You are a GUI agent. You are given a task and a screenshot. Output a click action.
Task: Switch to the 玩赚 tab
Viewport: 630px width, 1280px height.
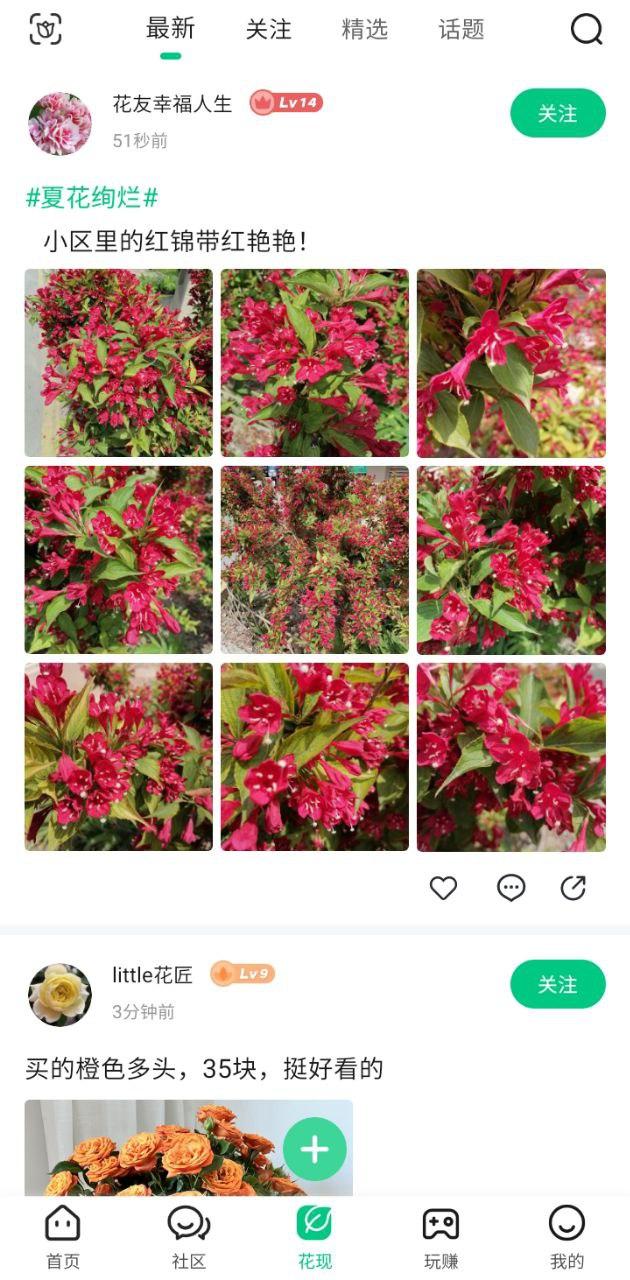(440, 1237)
